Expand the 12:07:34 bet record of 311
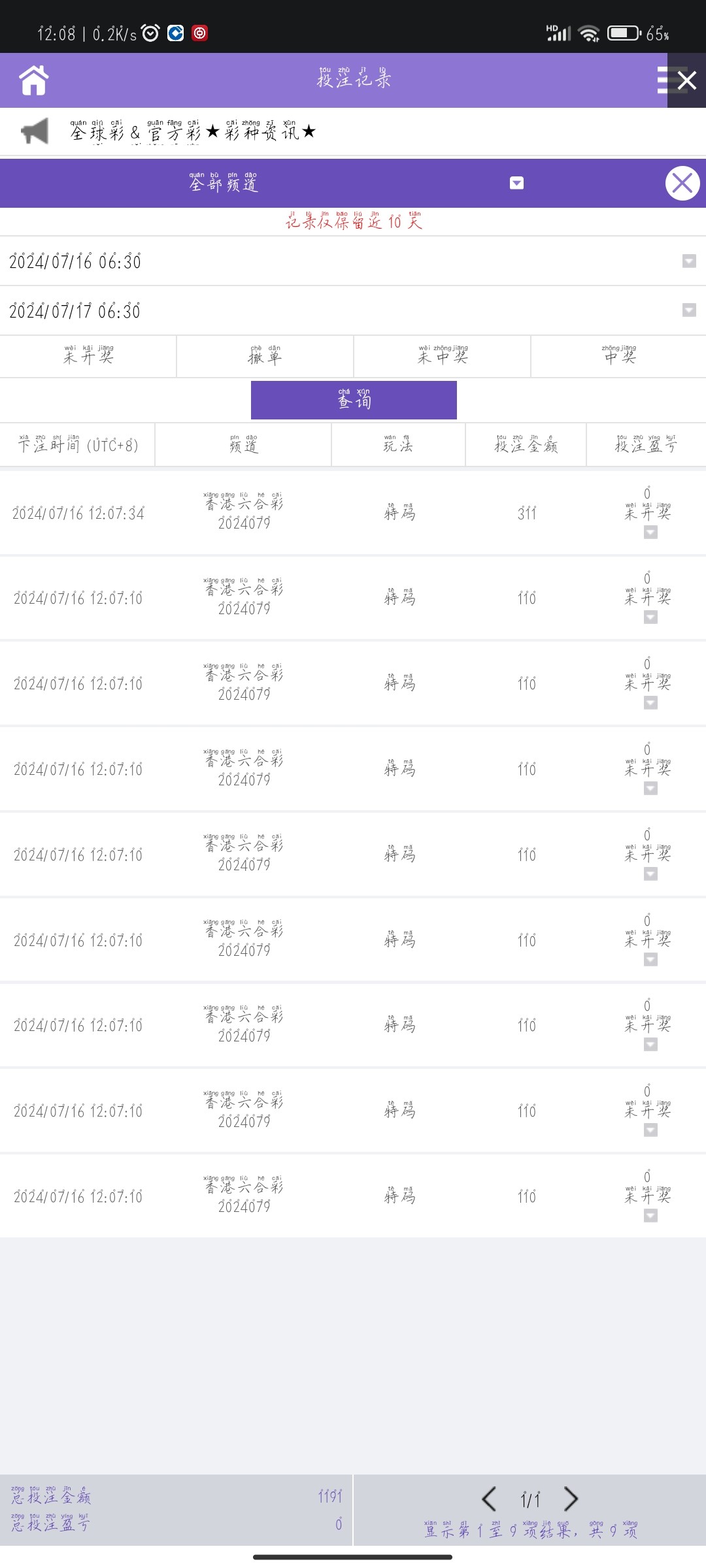Screen dimensions: 706x1568 tap(650, 532)
